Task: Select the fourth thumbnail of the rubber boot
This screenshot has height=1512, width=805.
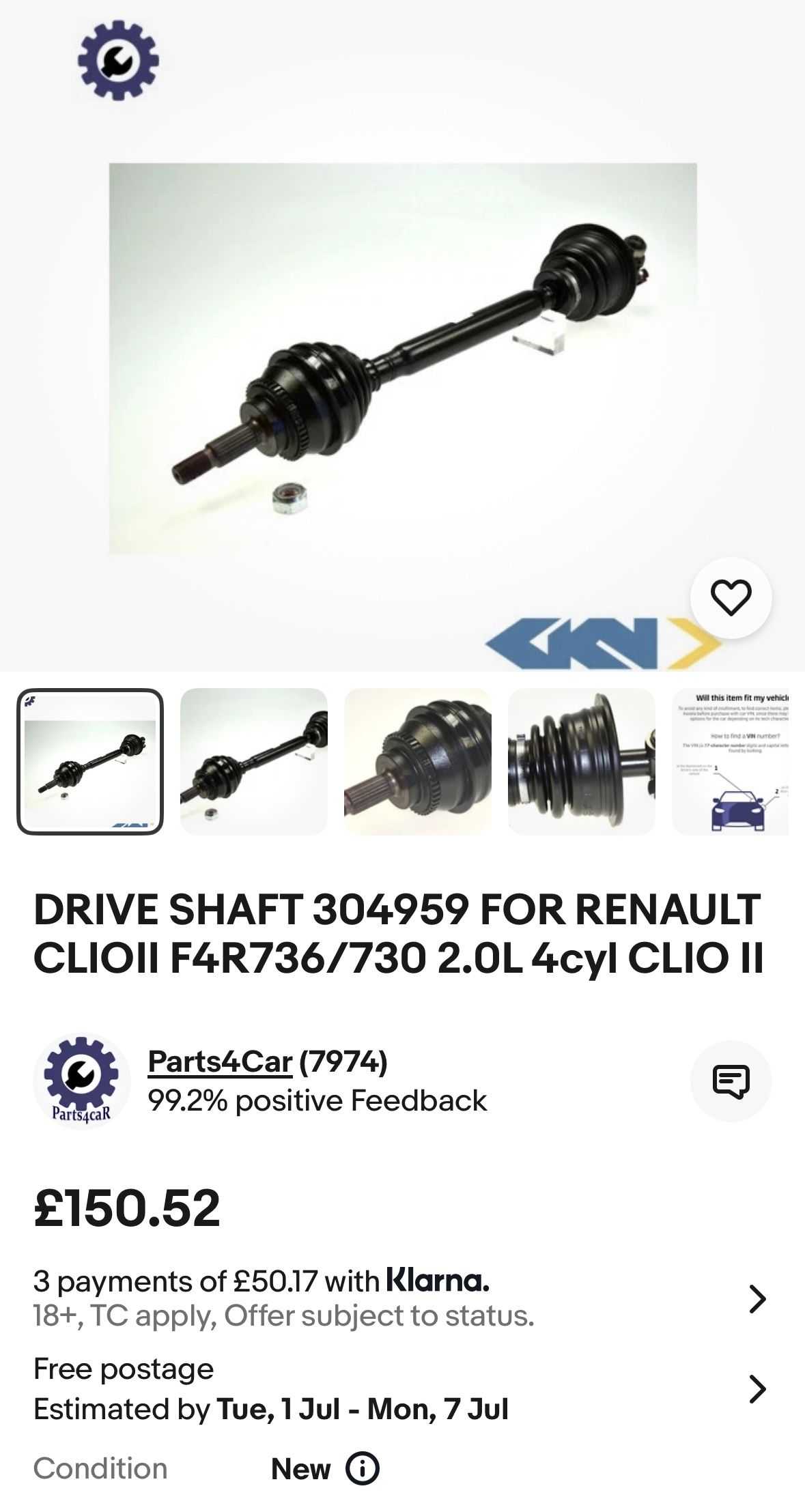Action: pyautogui.click(x=582, y=761)
